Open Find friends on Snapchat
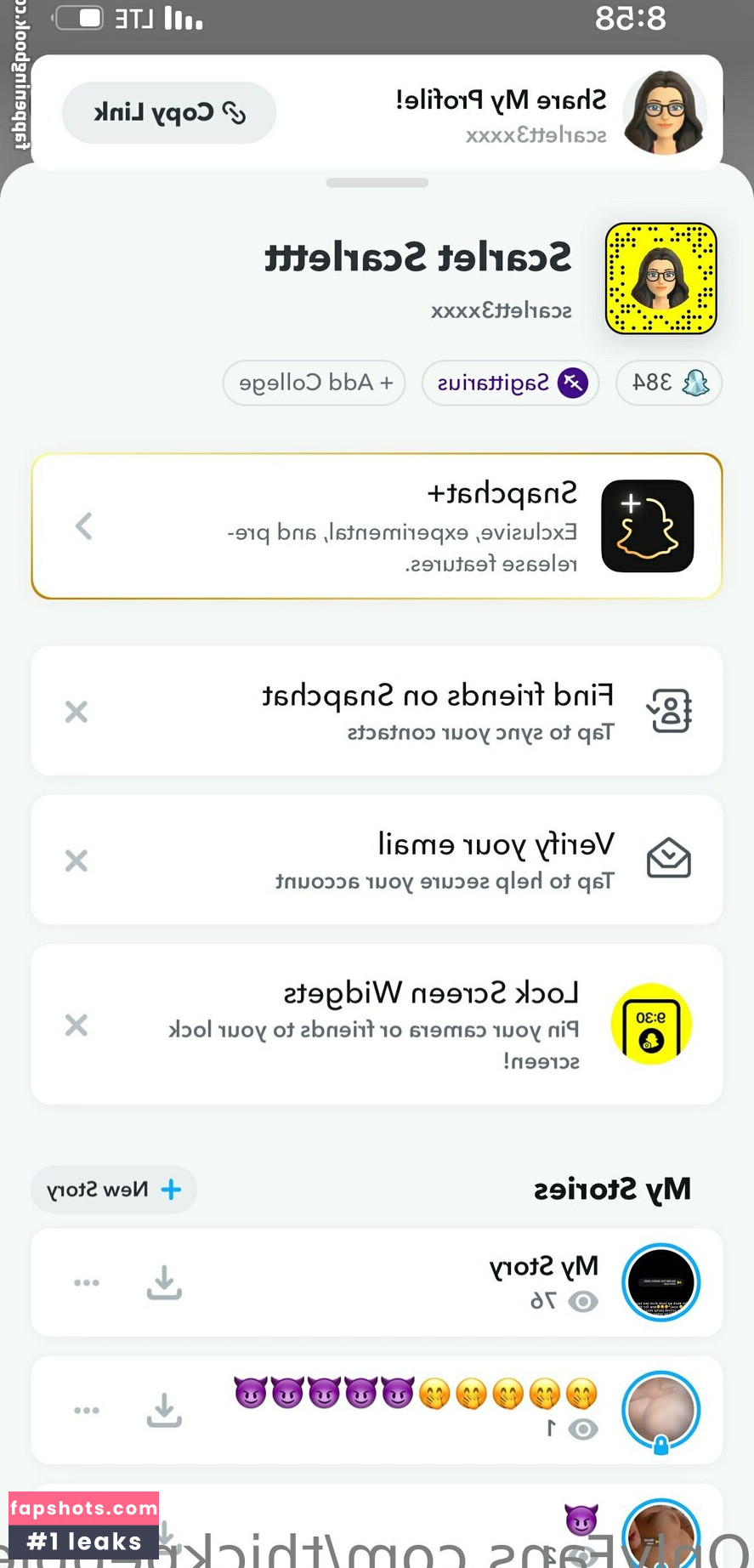754x1568 pixels. [437, 710]
